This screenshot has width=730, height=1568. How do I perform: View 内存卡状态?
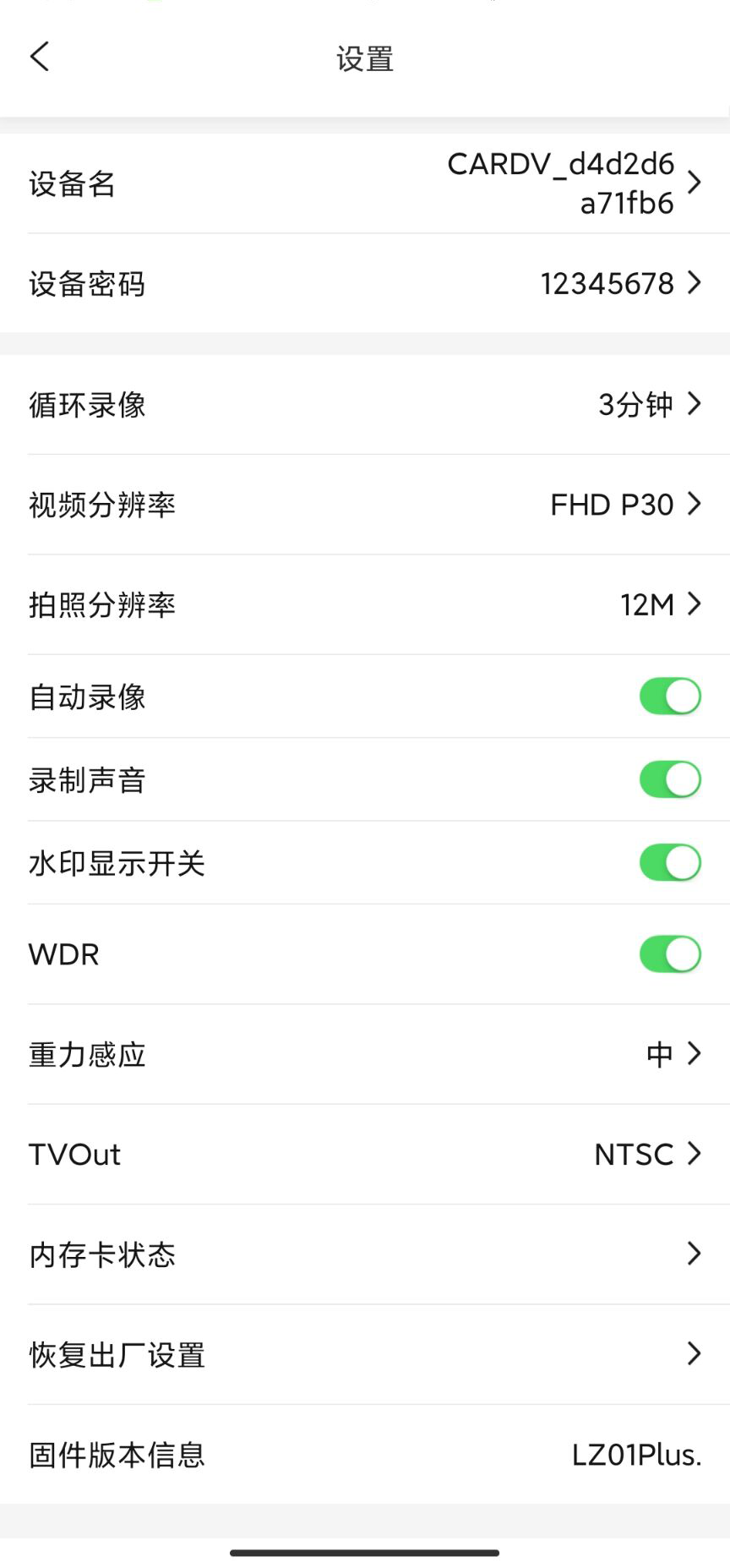(365, 1254)
